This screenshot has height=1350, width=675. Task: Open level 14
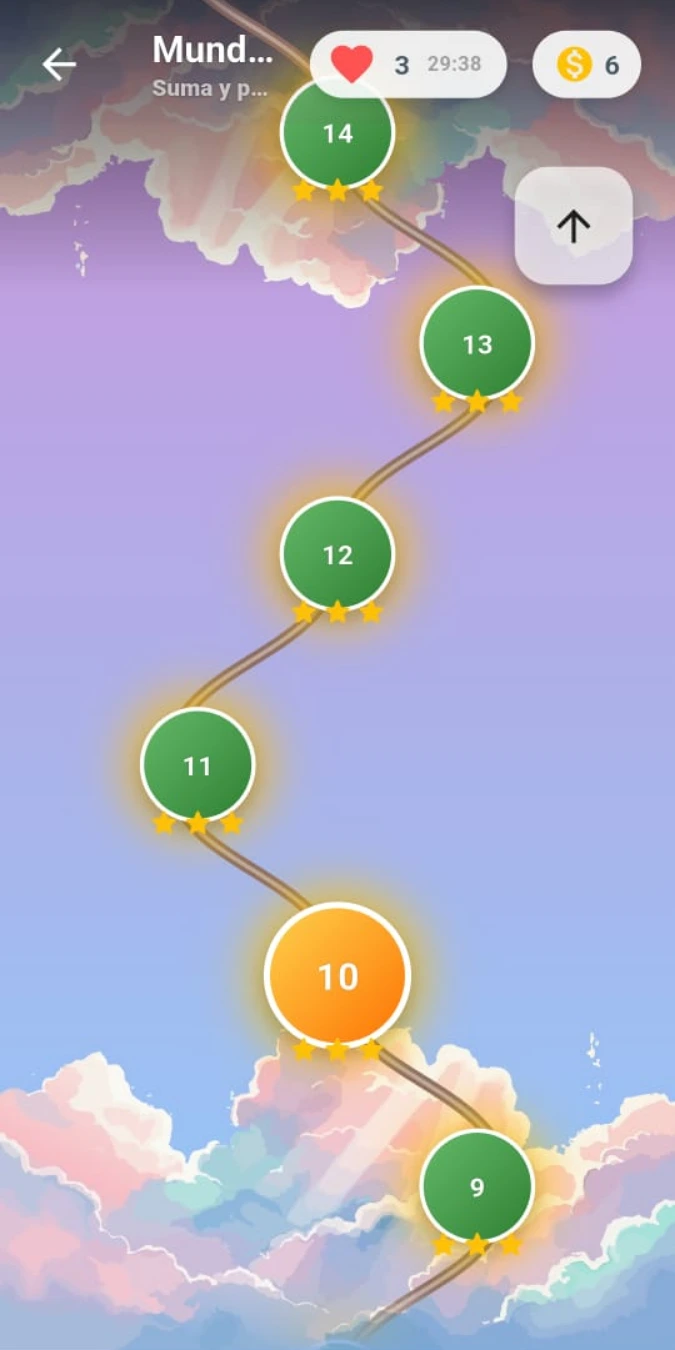338,133
